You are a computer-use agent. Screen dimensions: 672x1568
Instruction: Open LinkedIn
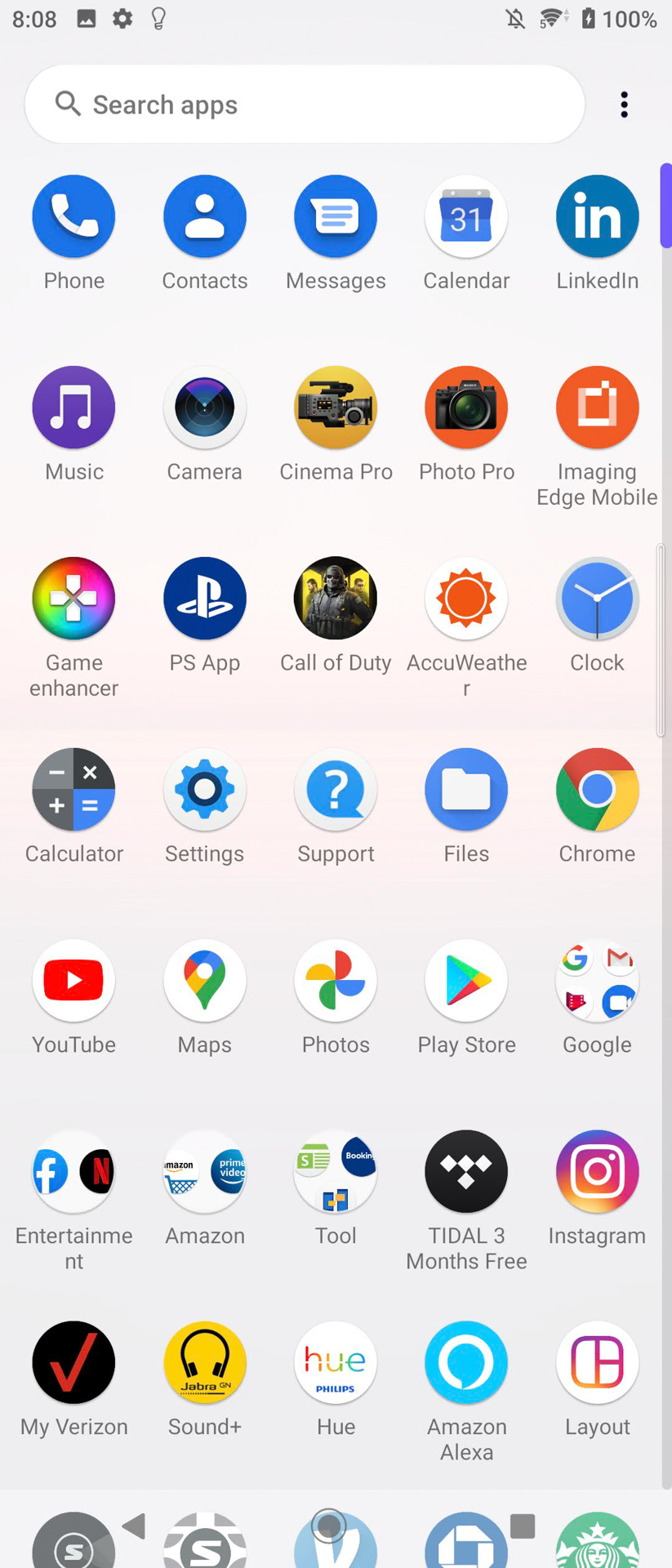pos(597,217)
